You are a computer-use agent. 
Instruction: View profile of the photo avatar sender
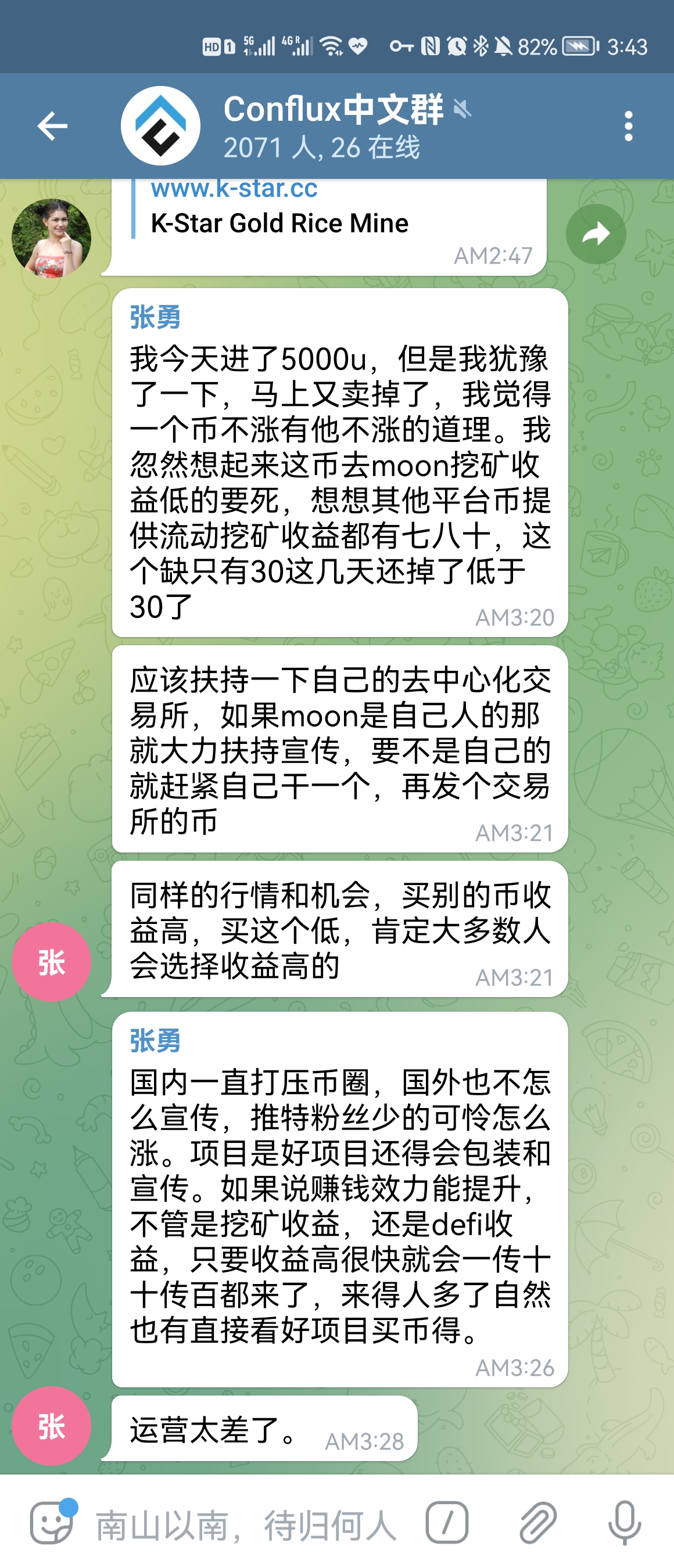(52, 238)
